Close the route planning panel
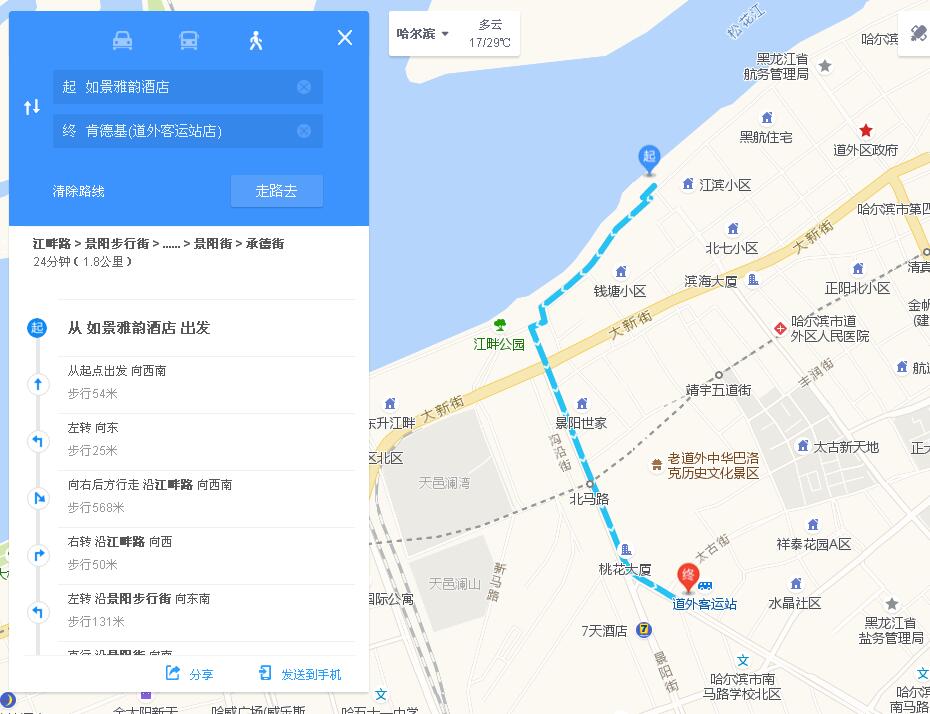Image resolution: width=930 pixels, height=714 pixels. (x=345, y=38)
